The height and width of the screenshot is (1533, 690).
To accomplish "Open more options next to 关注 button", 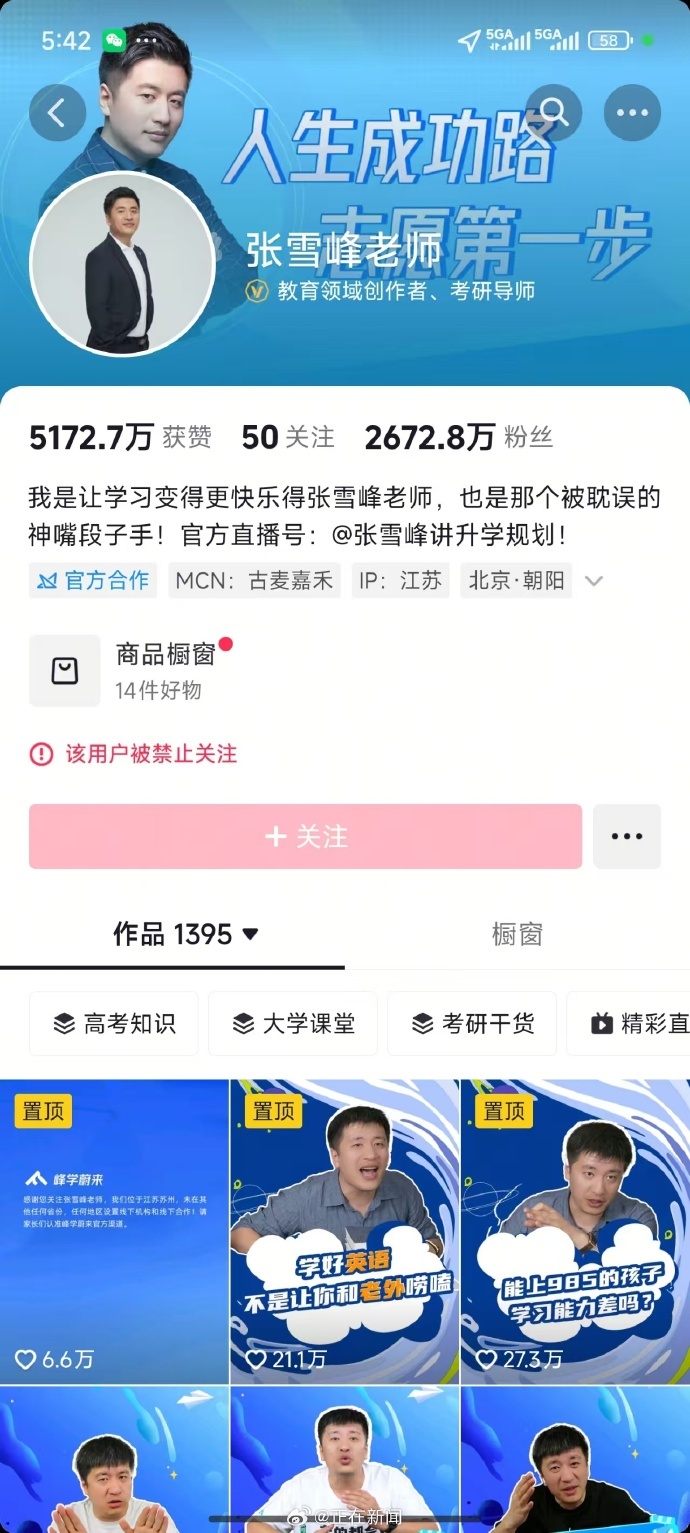I will 627,836.
